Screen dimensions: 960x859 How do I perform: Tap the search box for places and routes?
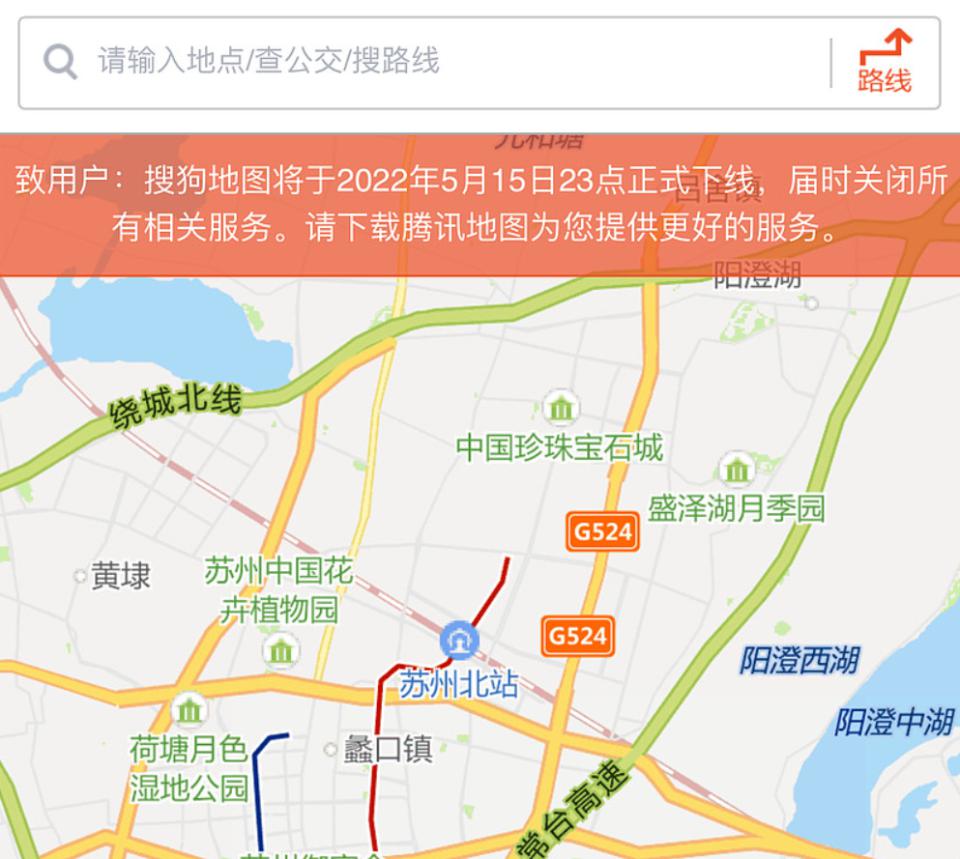coord(430,62)
